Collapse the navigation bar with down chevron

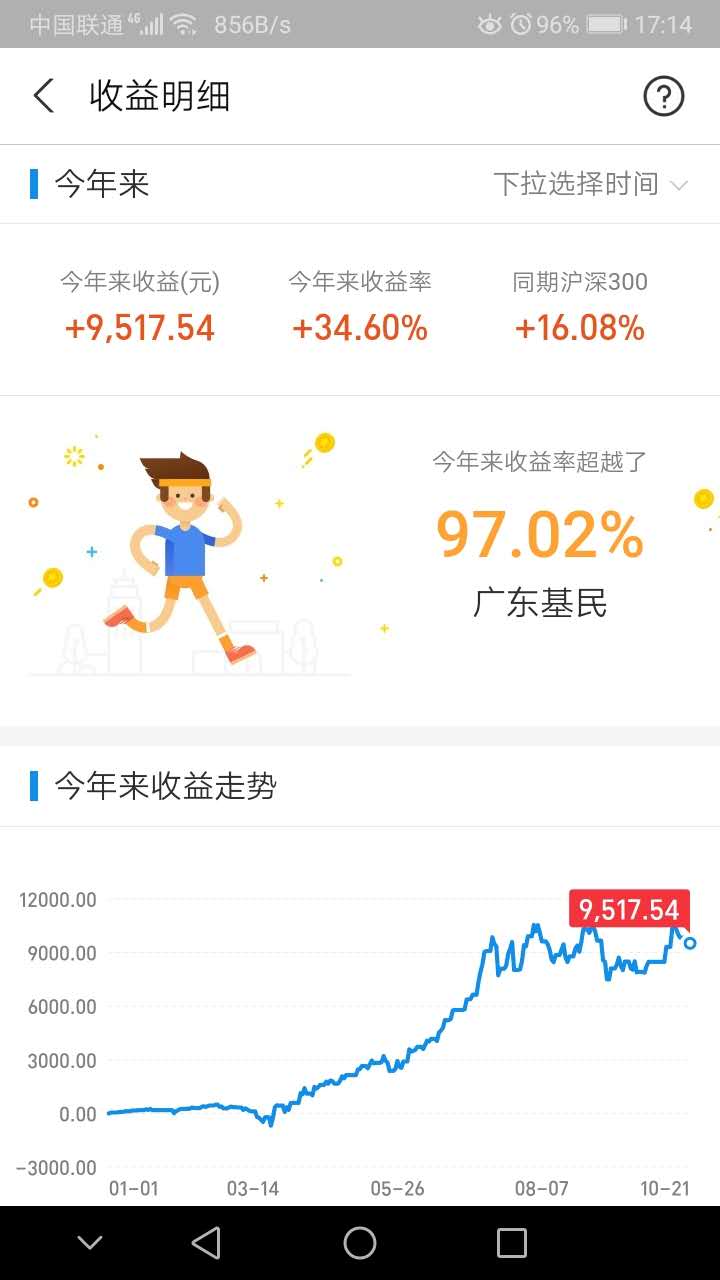click(x=89, y=1243)
